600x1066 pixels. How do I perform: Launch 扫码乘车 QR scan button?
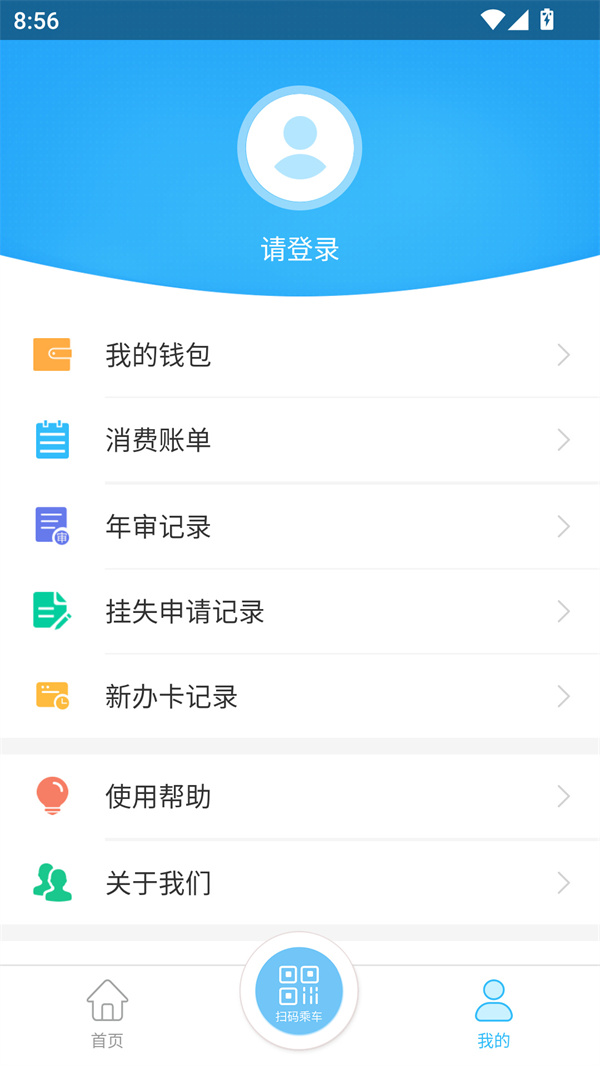tap(299, 991)
